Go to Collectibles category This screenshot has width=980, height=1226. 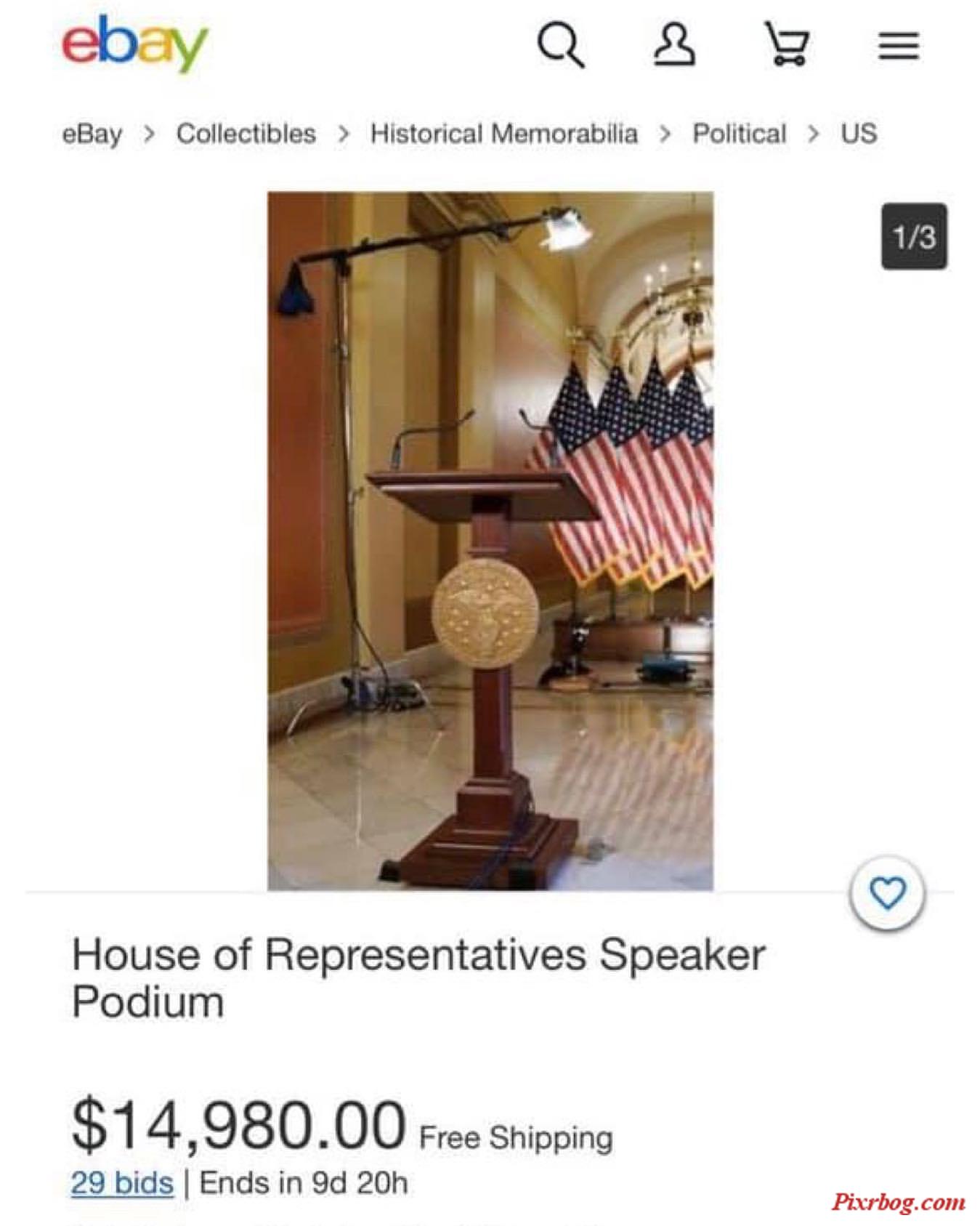click(246, 134)
